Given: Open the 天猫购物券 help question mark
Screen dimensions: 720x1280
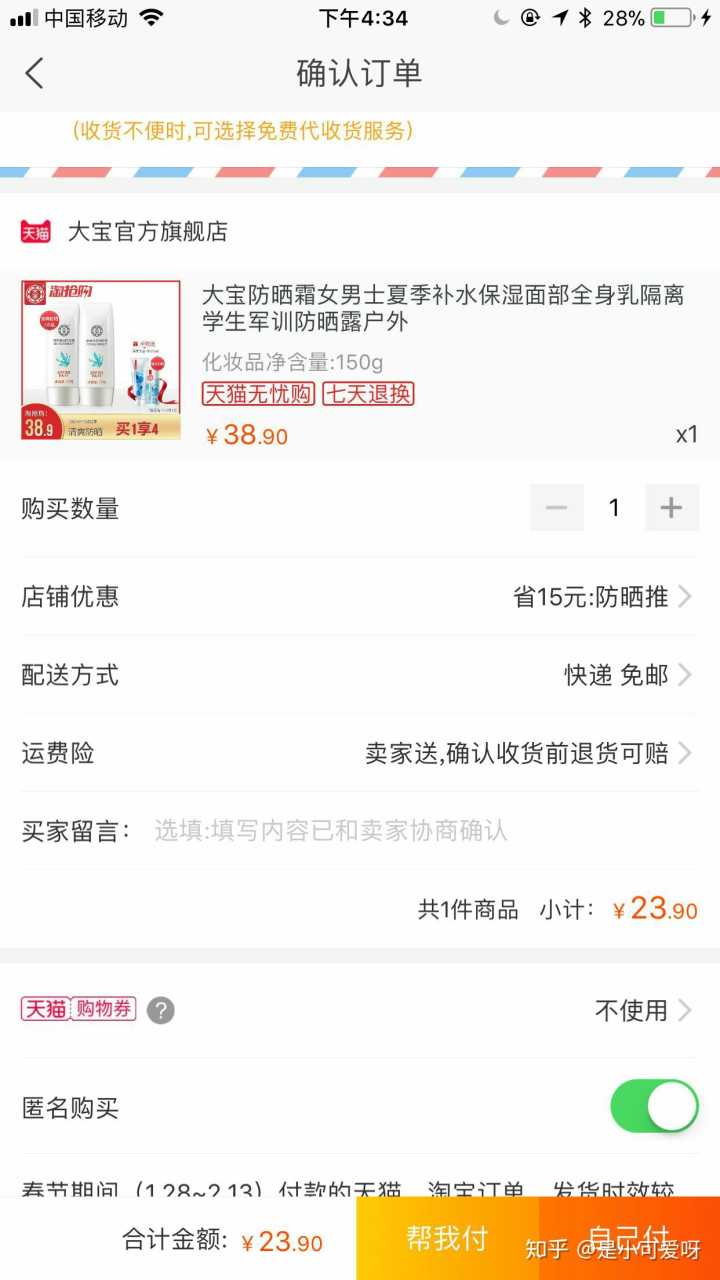Looking at the screenshot, I should 161,1010.
